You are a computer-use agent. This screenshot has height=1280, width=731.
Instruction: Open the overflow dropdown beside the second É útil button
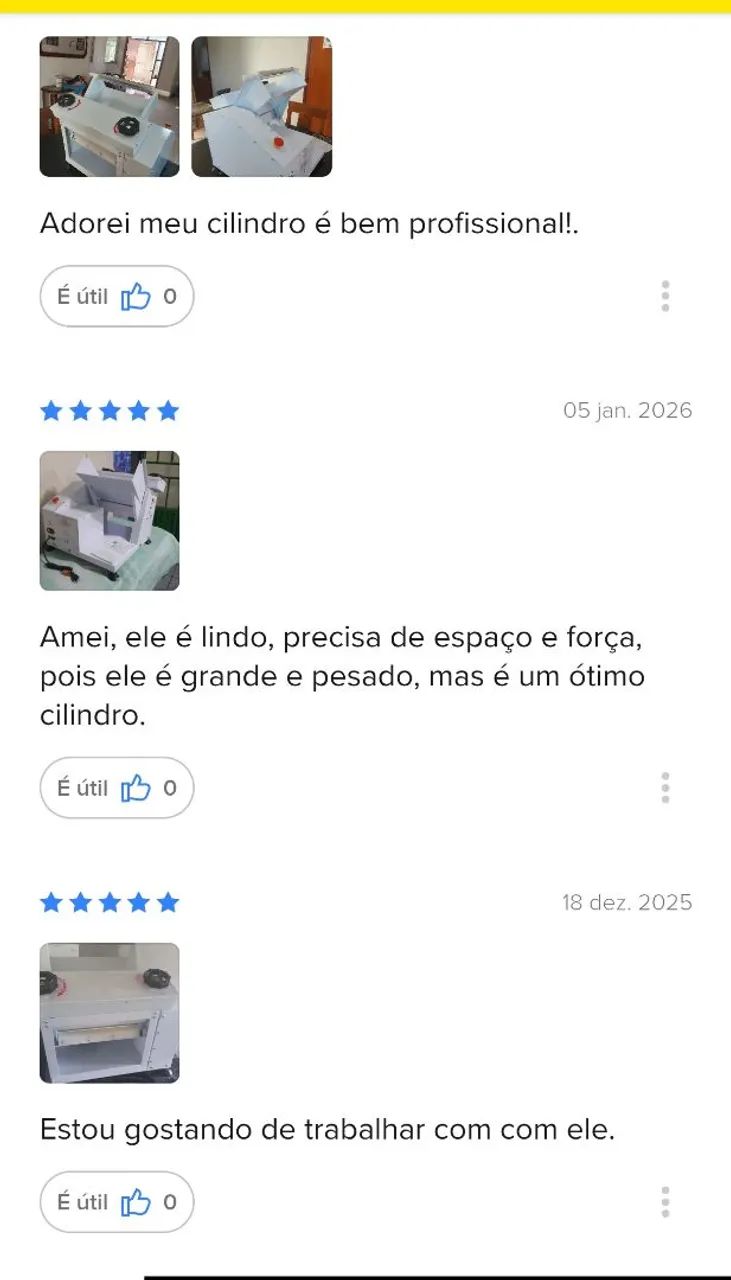click(x=665, y=788)
